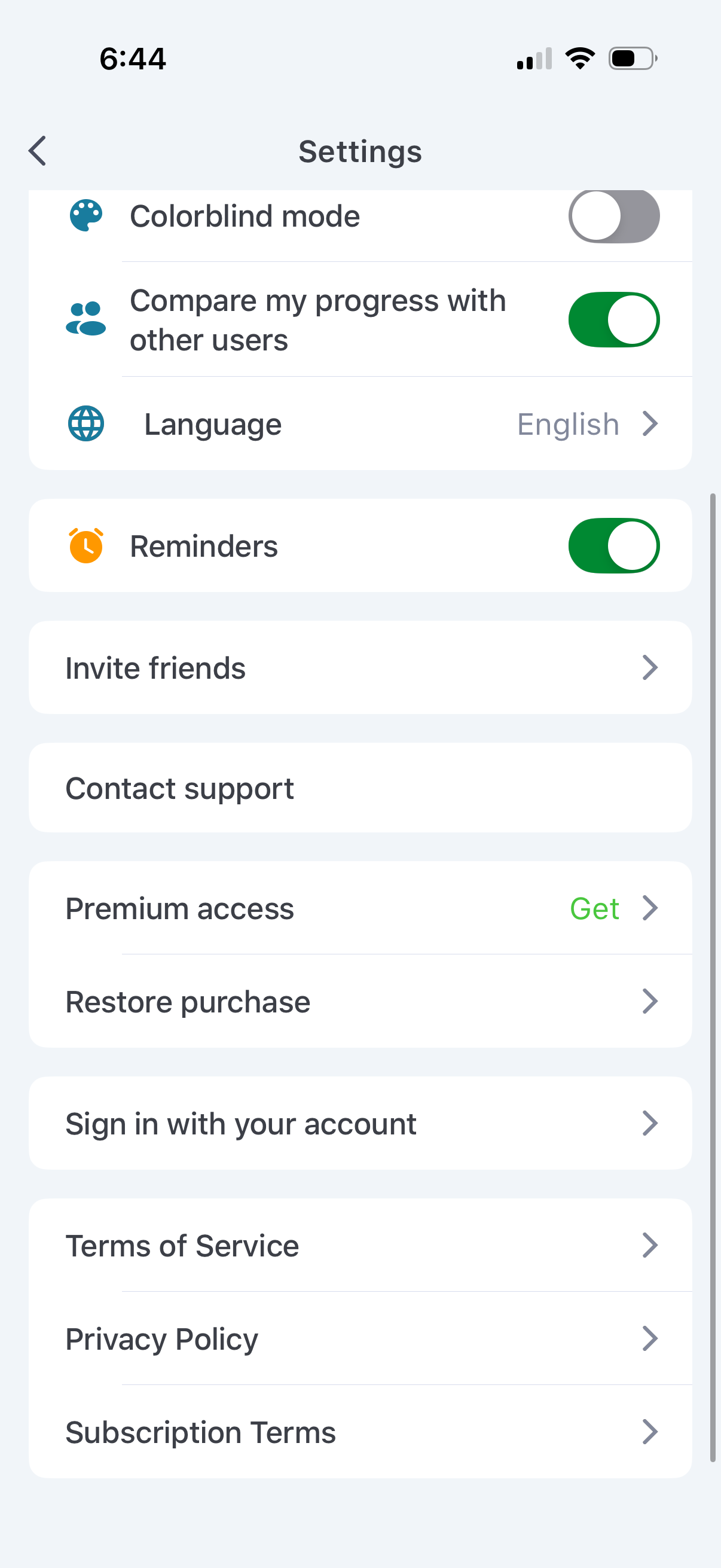Tap the back arrow to leave Settings
Screen dimensions: 721x1568
tap(37, 150)
